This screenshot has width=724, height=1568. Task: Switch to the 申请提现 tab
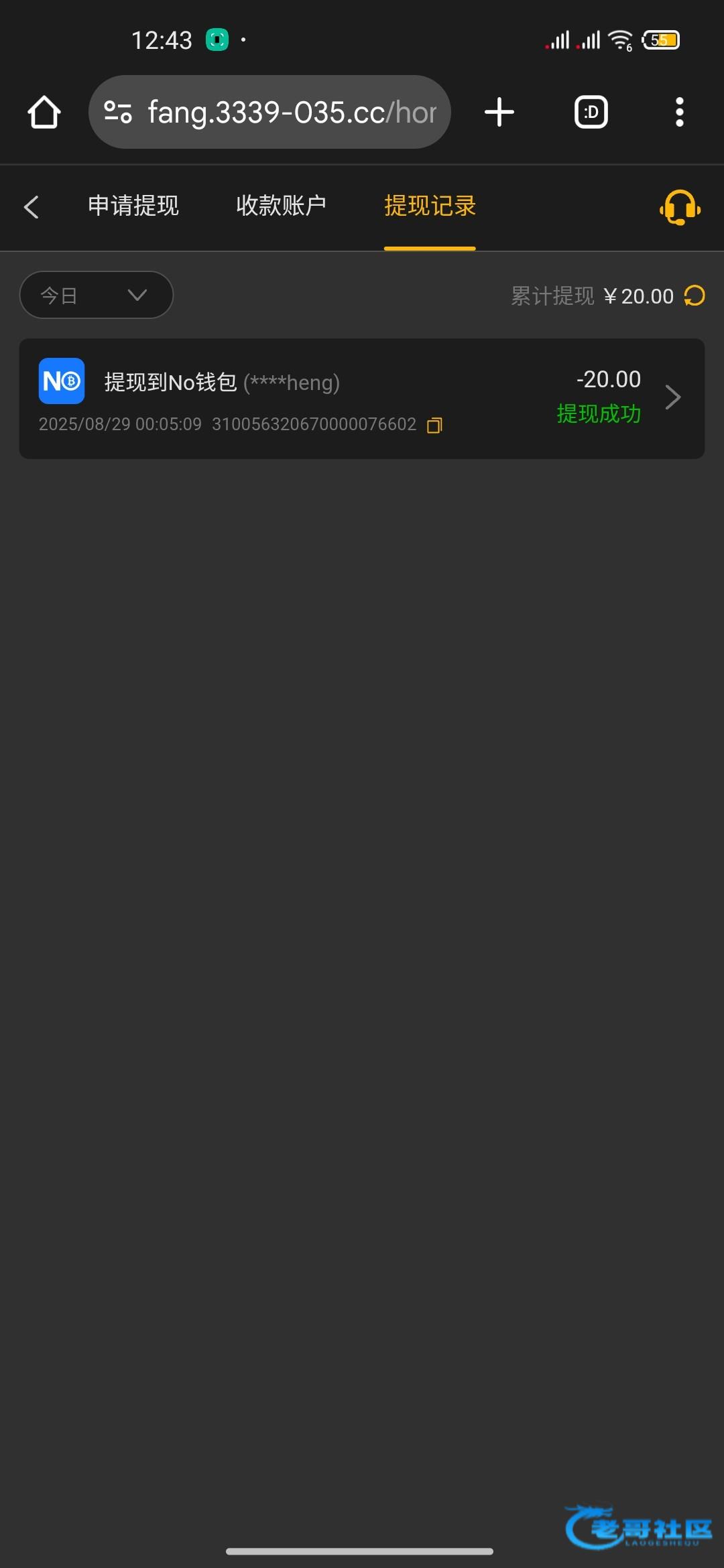[133, 206]
